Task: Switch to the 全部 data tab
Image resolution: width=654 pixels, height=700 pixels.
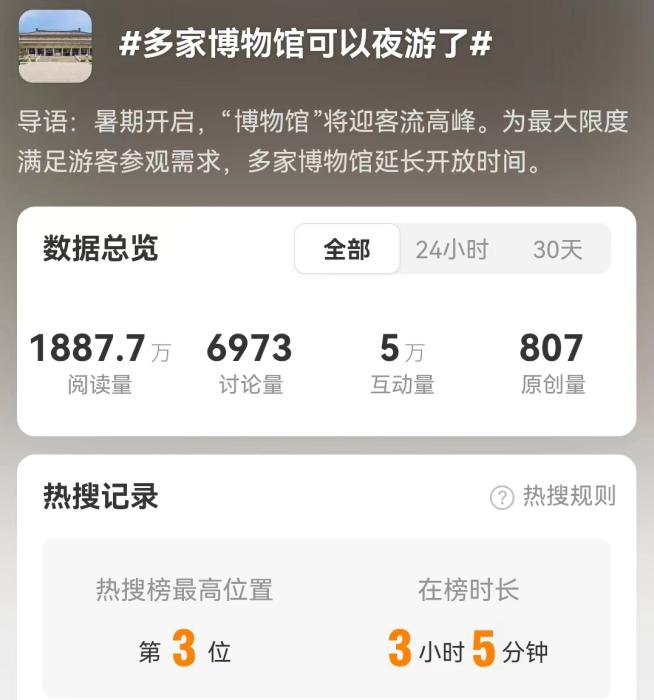Action: 347,250
